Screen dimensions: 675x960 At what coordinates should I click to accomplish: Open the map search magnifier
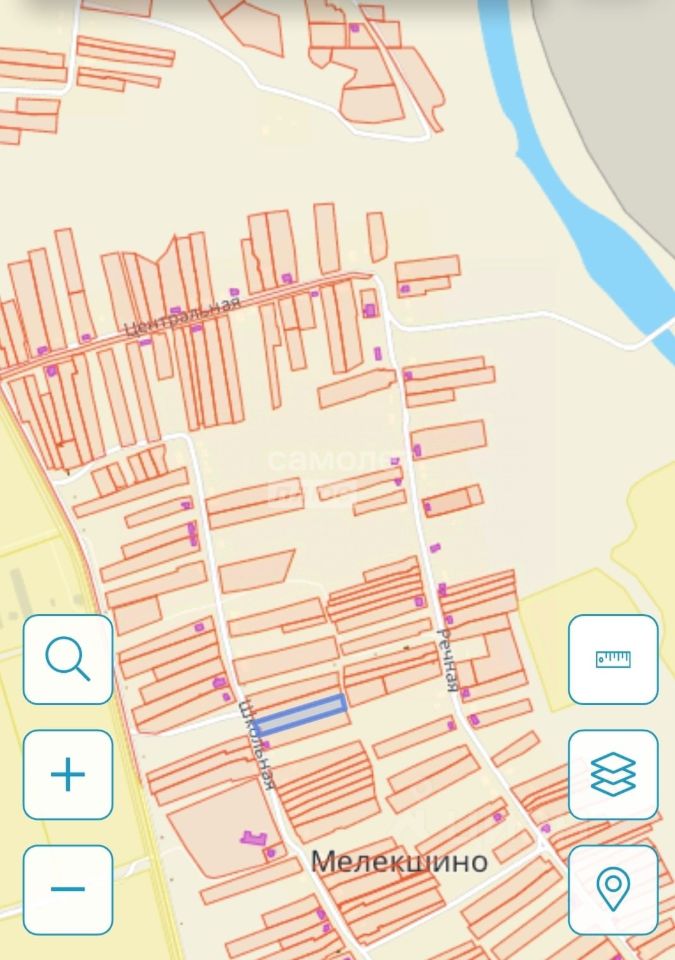[x=68, y=660]
